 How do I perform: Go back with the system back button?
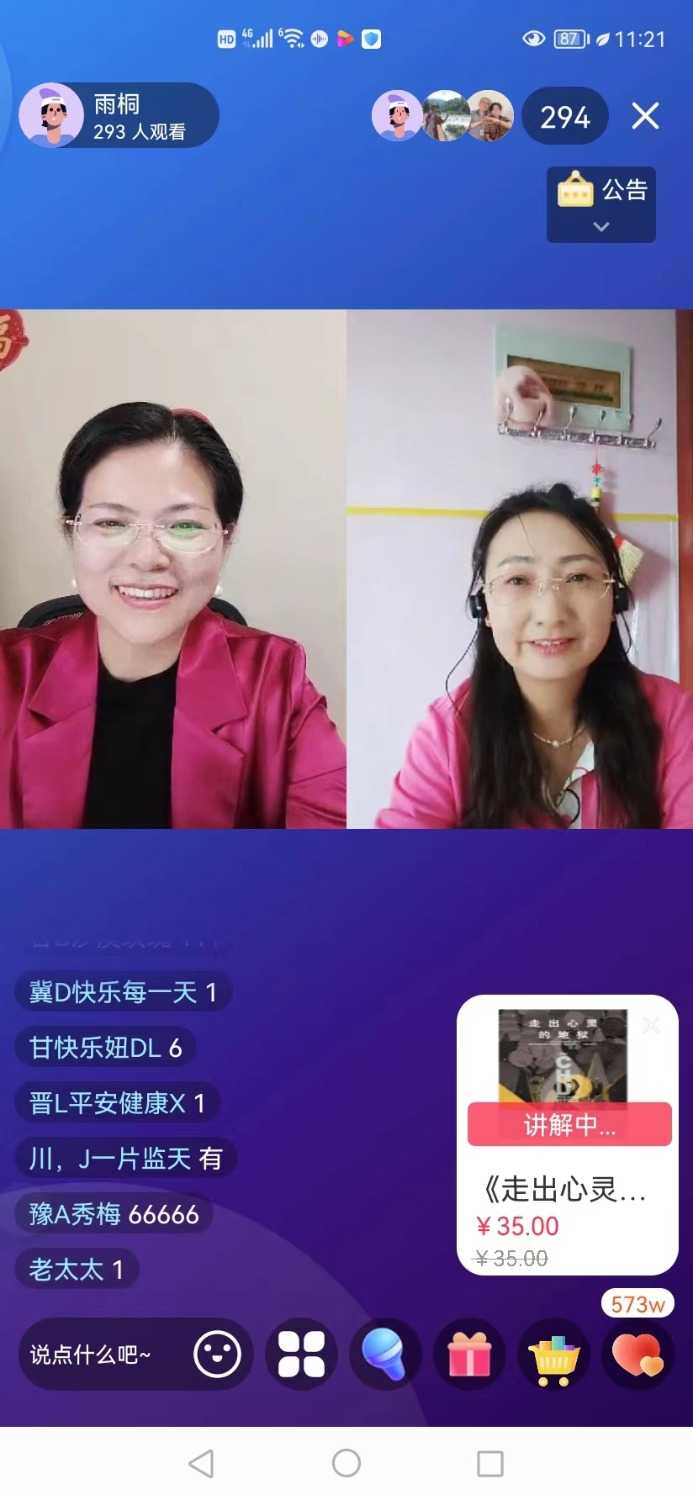201,1464
